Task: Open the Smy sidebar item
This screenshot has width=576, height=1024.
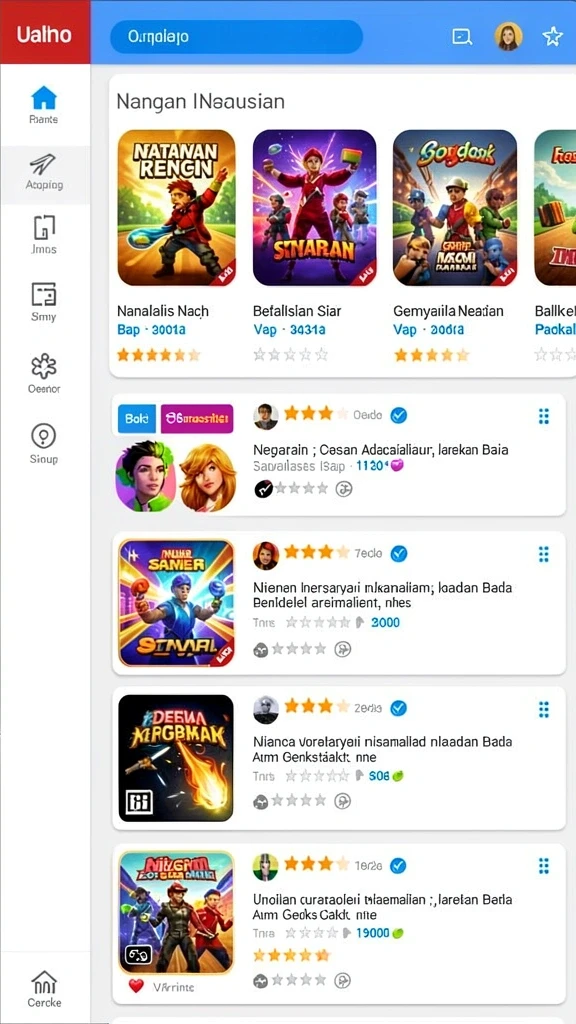Action: coord(44,302)
